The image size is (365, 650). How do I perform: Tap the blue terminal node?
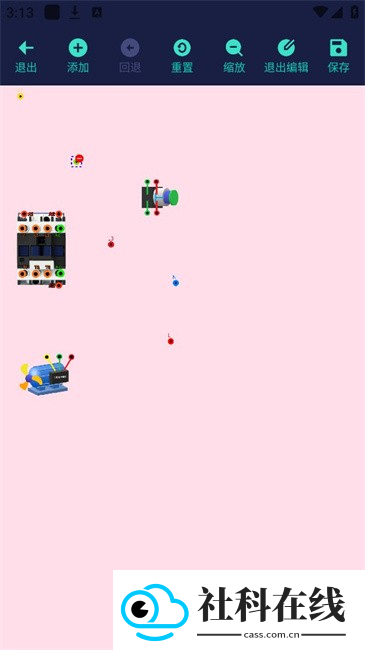[x=175, y=283]
